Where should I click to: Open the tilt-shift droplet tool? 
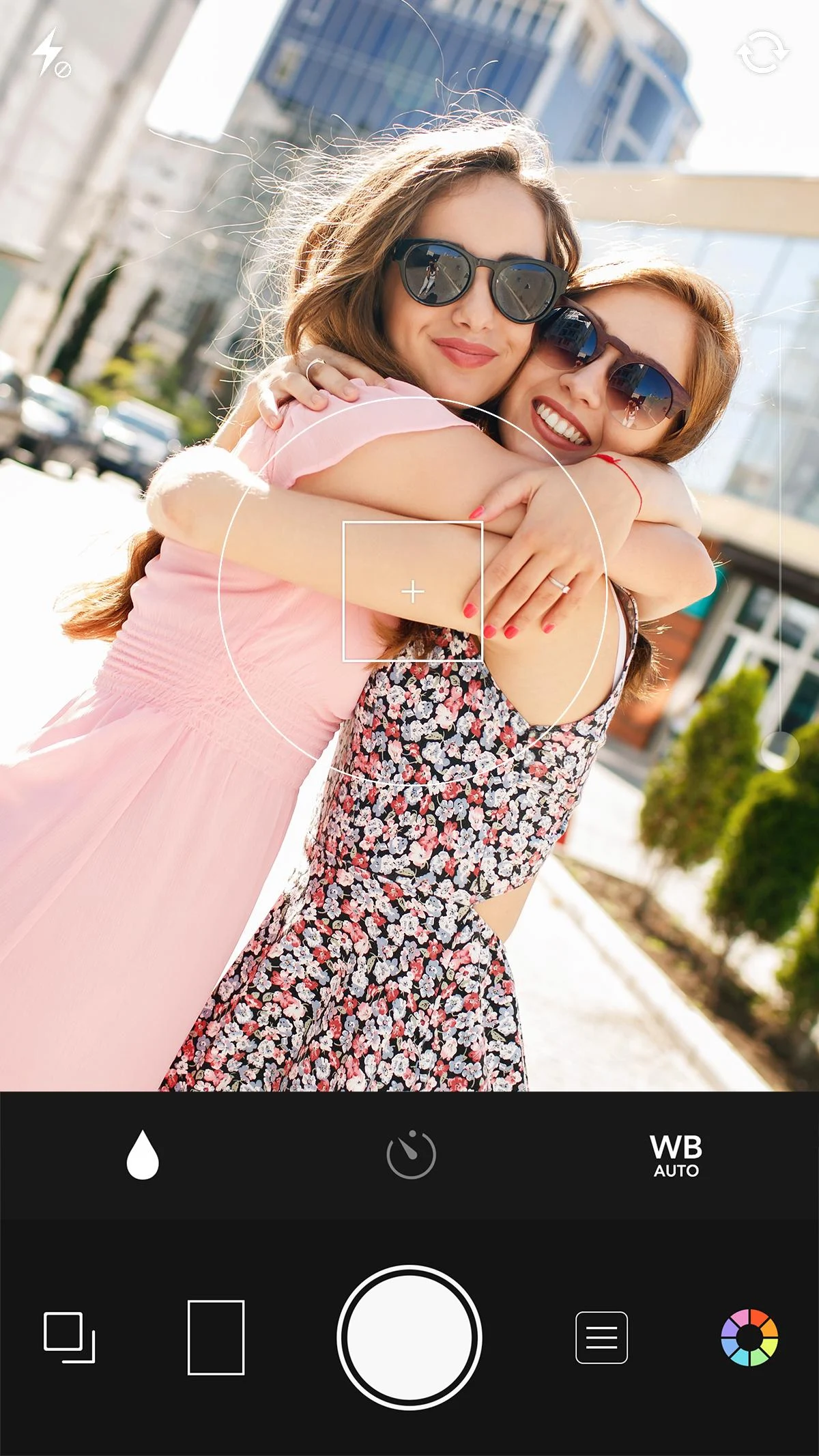click(x=143, y=1154)
